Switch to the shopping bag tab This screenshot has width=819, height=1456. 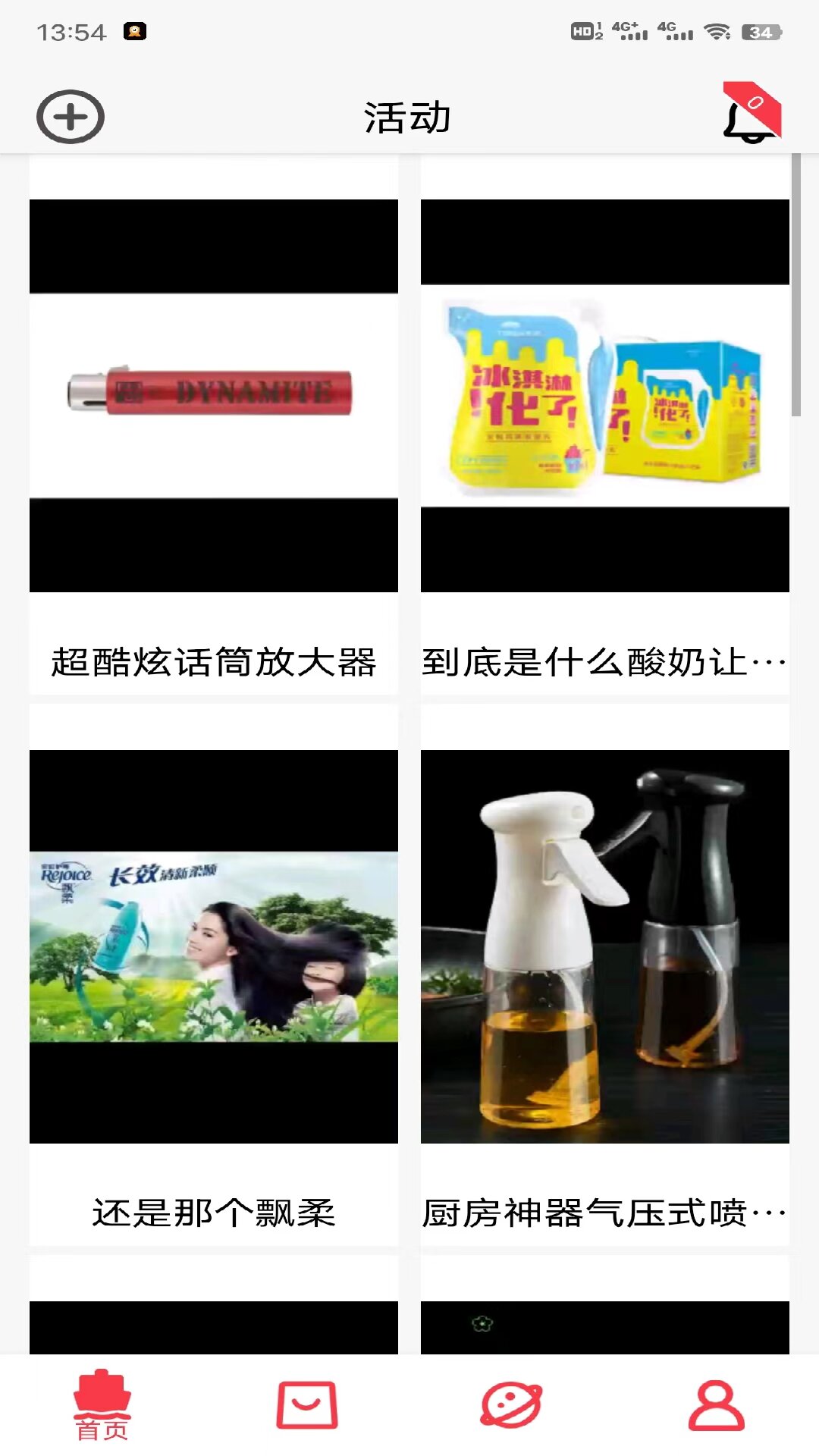point(306,1404)
